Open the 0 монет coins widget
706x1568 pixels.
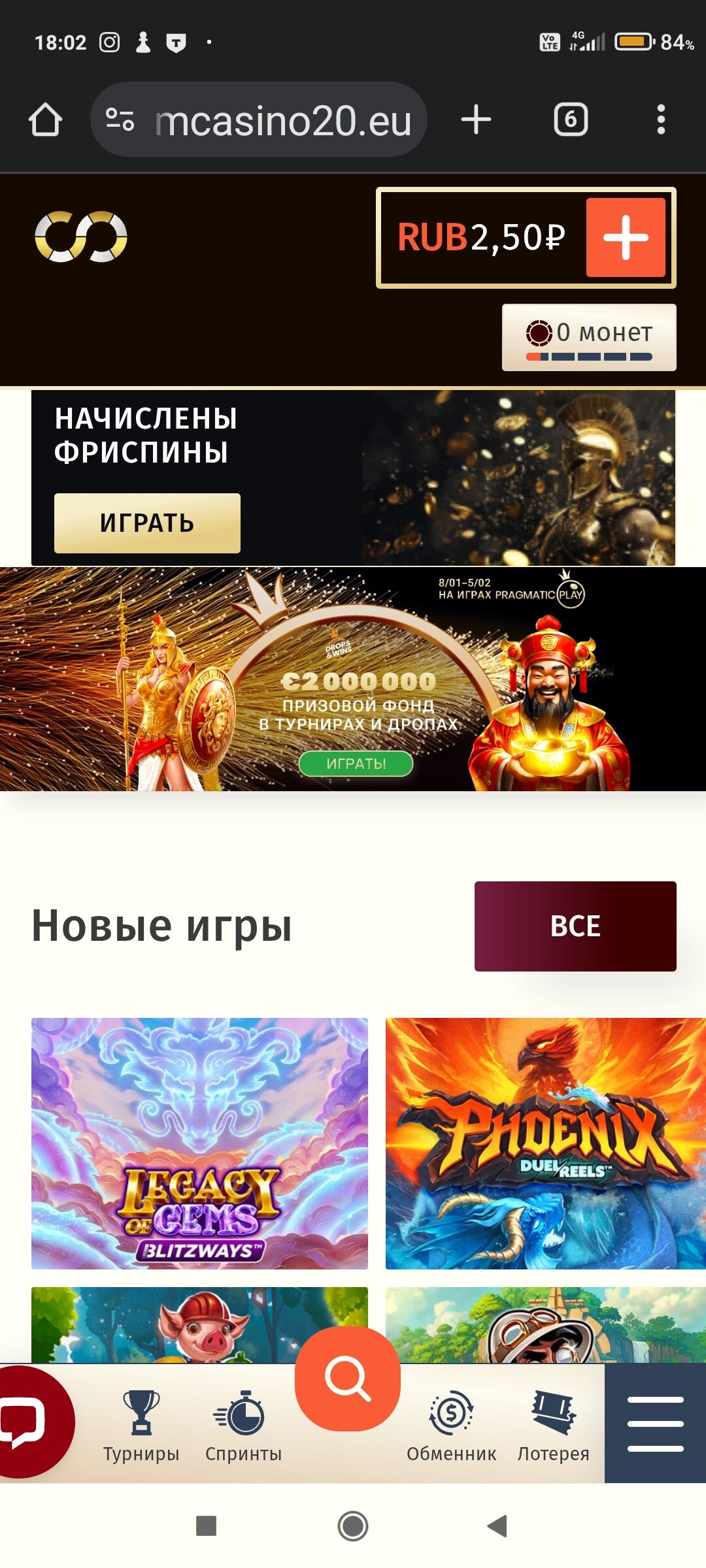coord(589,337)
